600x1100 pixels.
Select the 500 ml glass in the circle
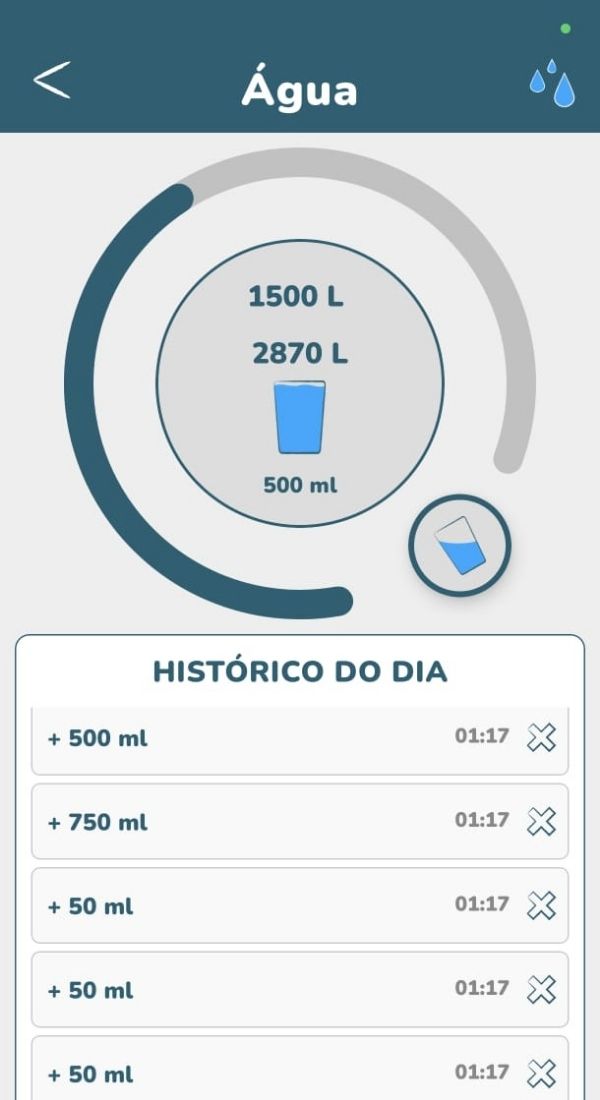[x=300, y=417]
